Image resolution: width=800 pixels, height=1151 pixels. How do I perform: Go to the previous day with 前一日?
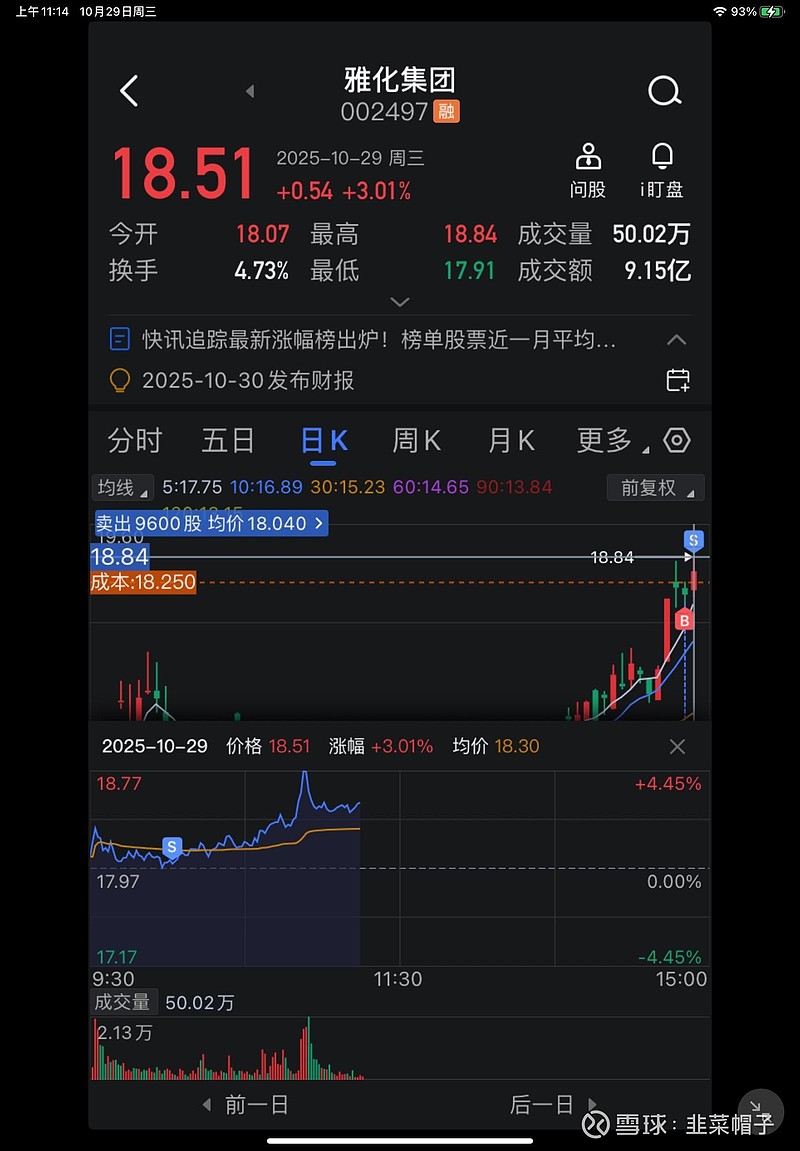coord(251,1105)
